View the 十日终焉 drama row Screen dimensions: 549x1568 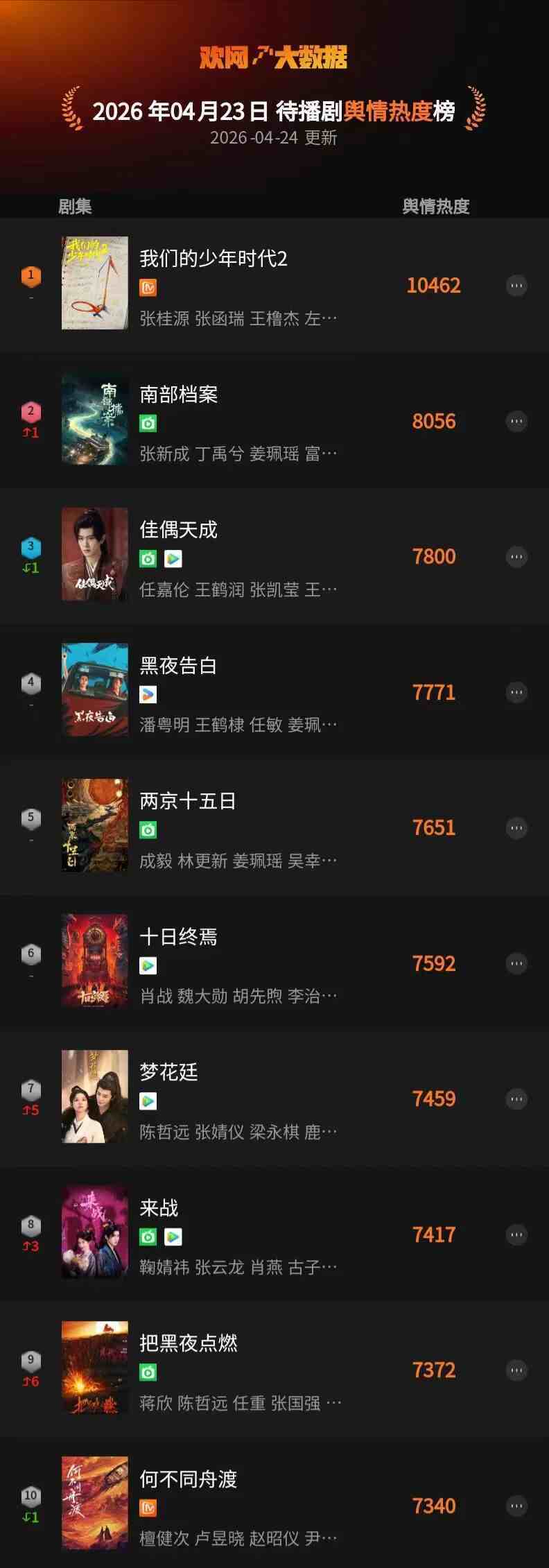pyautogui.click(x=179, y=938)
